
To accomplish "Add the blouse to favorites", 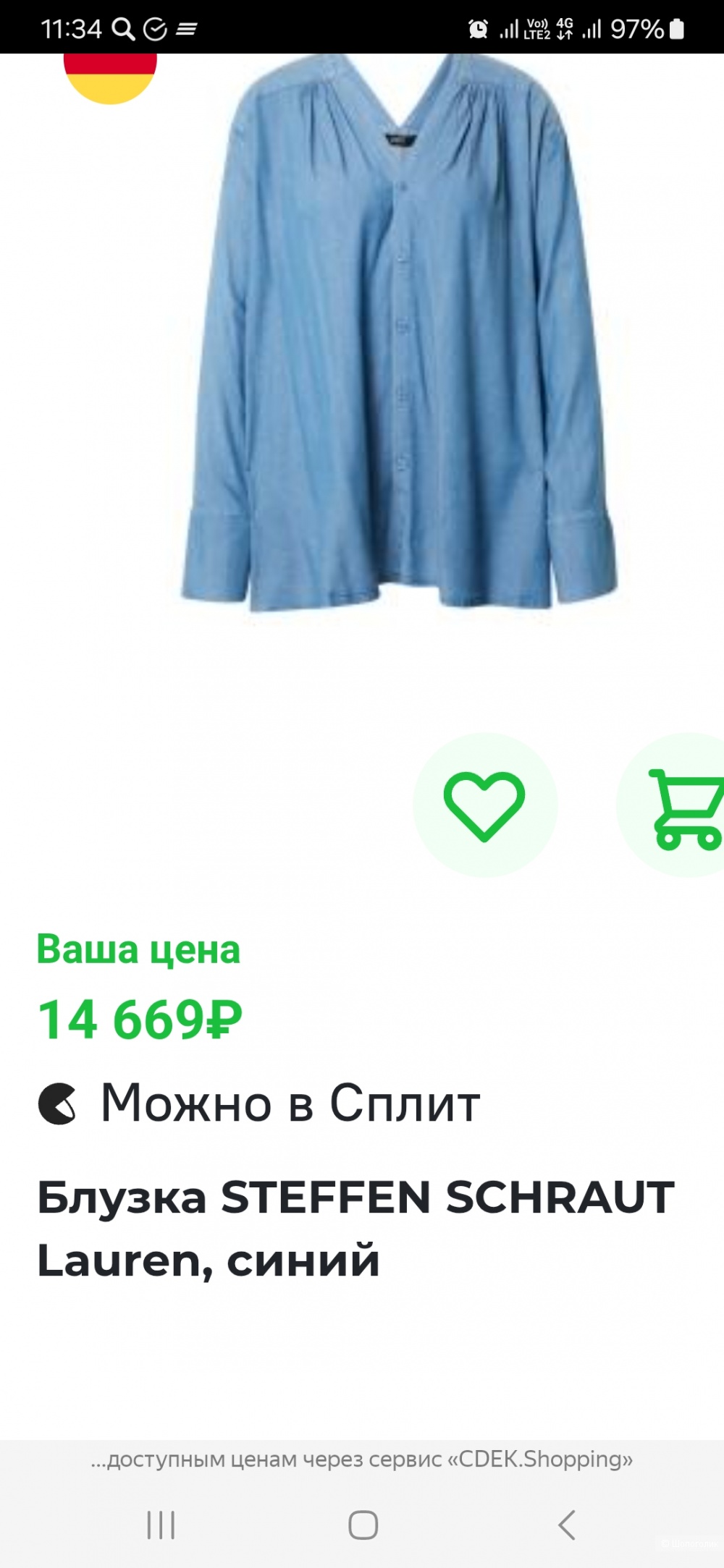I will (x=484, y=805).
